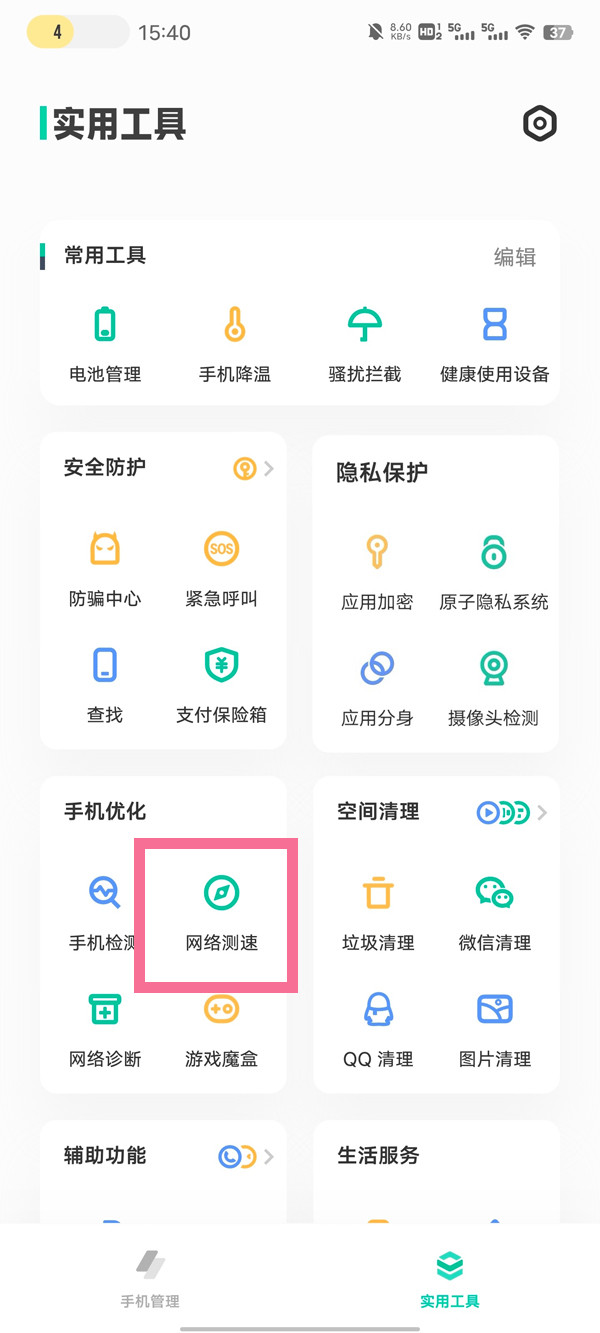Viewport: 600px width, 1333px height.
Task: Open 网络诊断 network diagnosis
Action: click(x=105, y=1029)
